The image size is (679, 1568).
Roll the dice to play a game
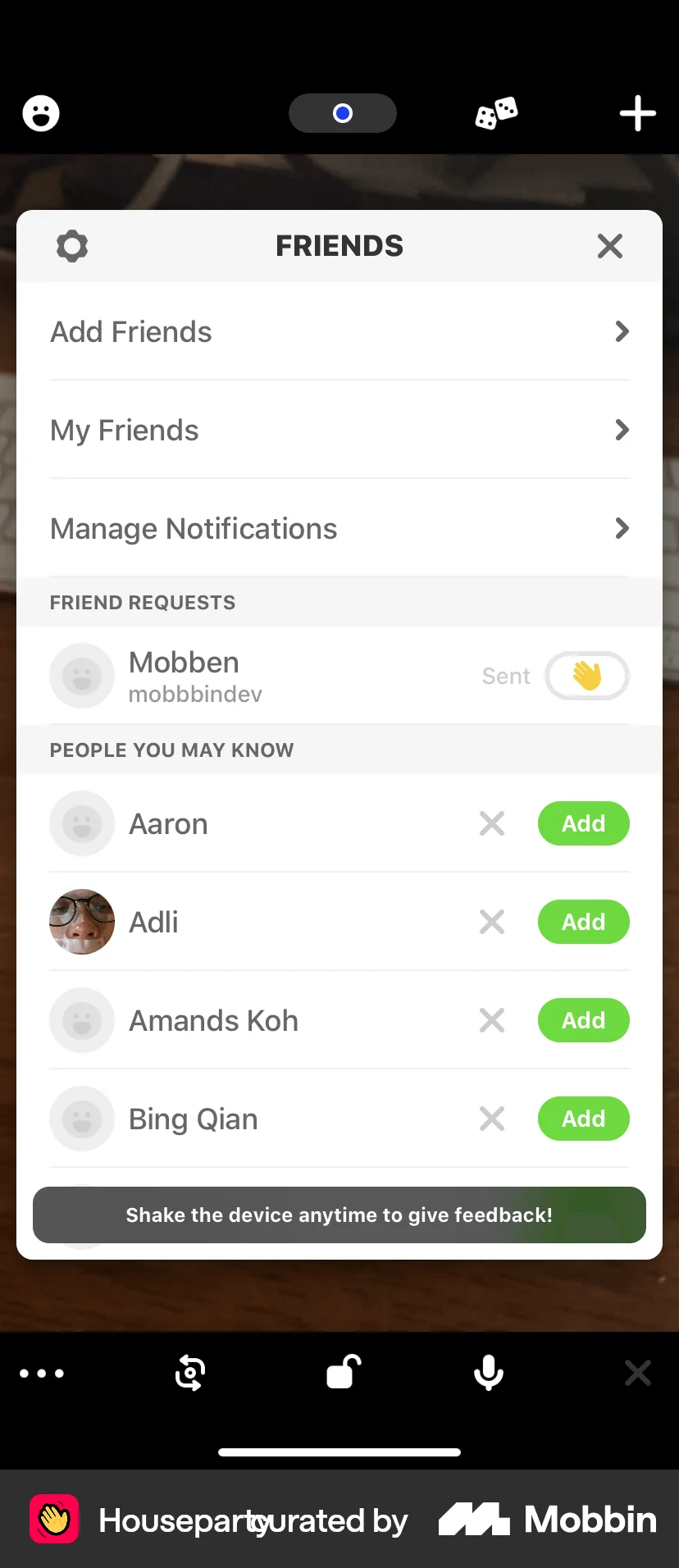tap(495, 113)
